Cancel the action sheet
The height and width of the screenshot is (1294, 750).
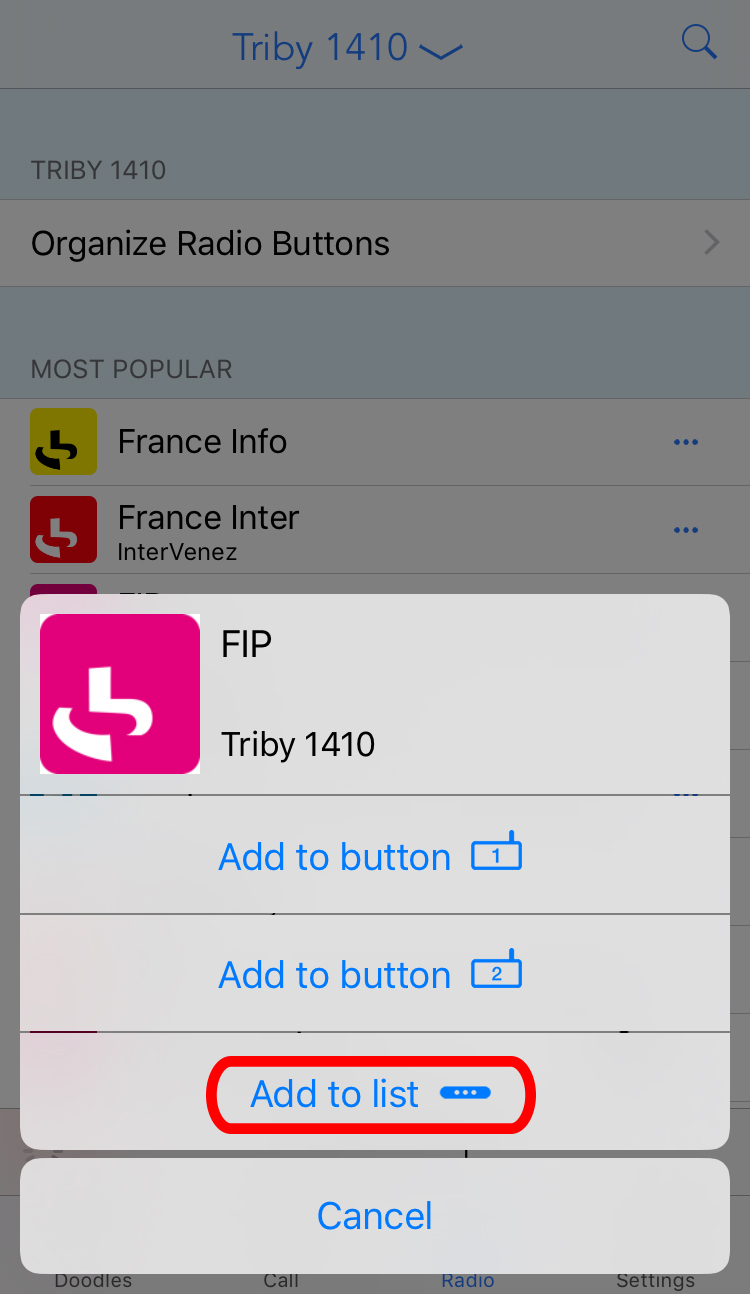(375, 1216)
